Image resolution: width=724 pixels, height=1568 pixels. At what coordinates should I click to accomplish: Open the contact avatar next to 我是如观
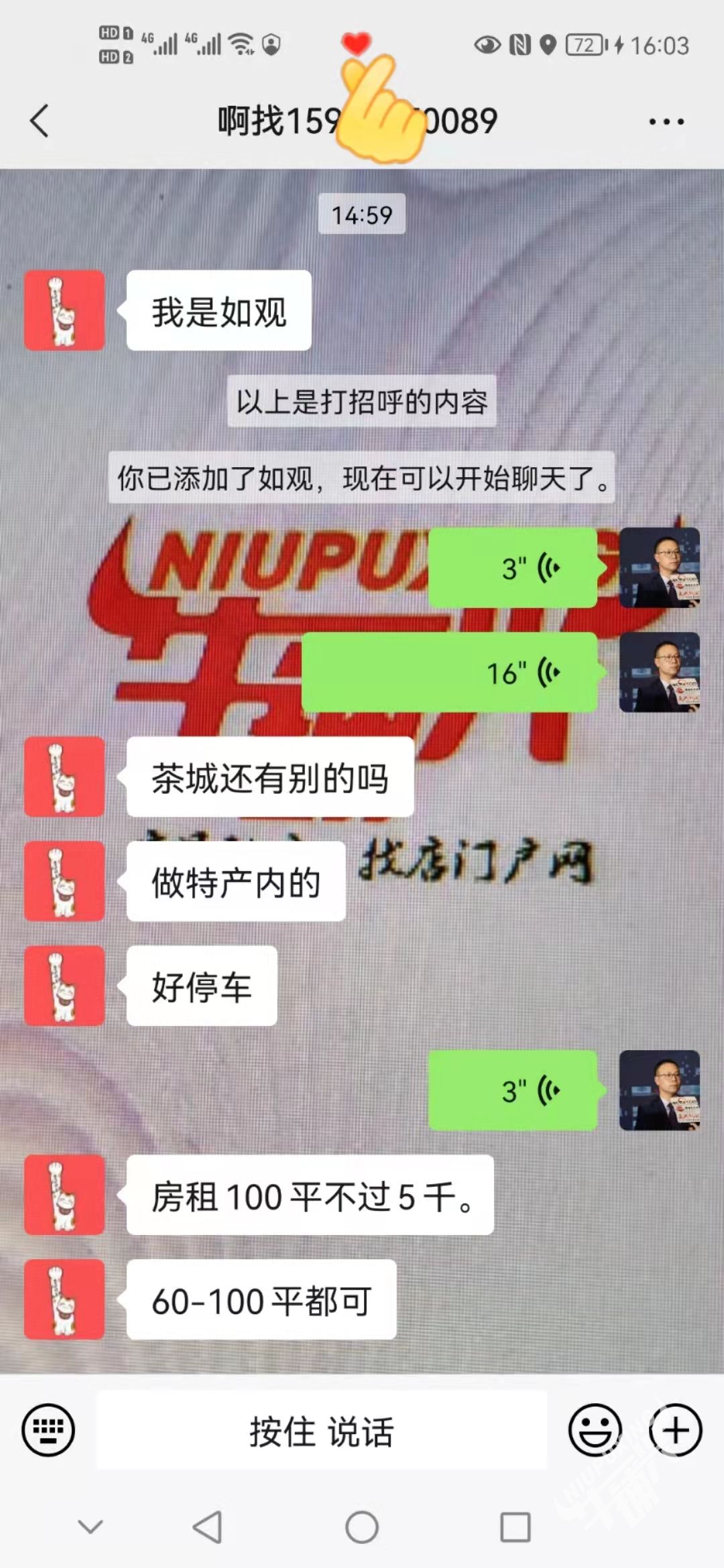click(x=64, y=310)
